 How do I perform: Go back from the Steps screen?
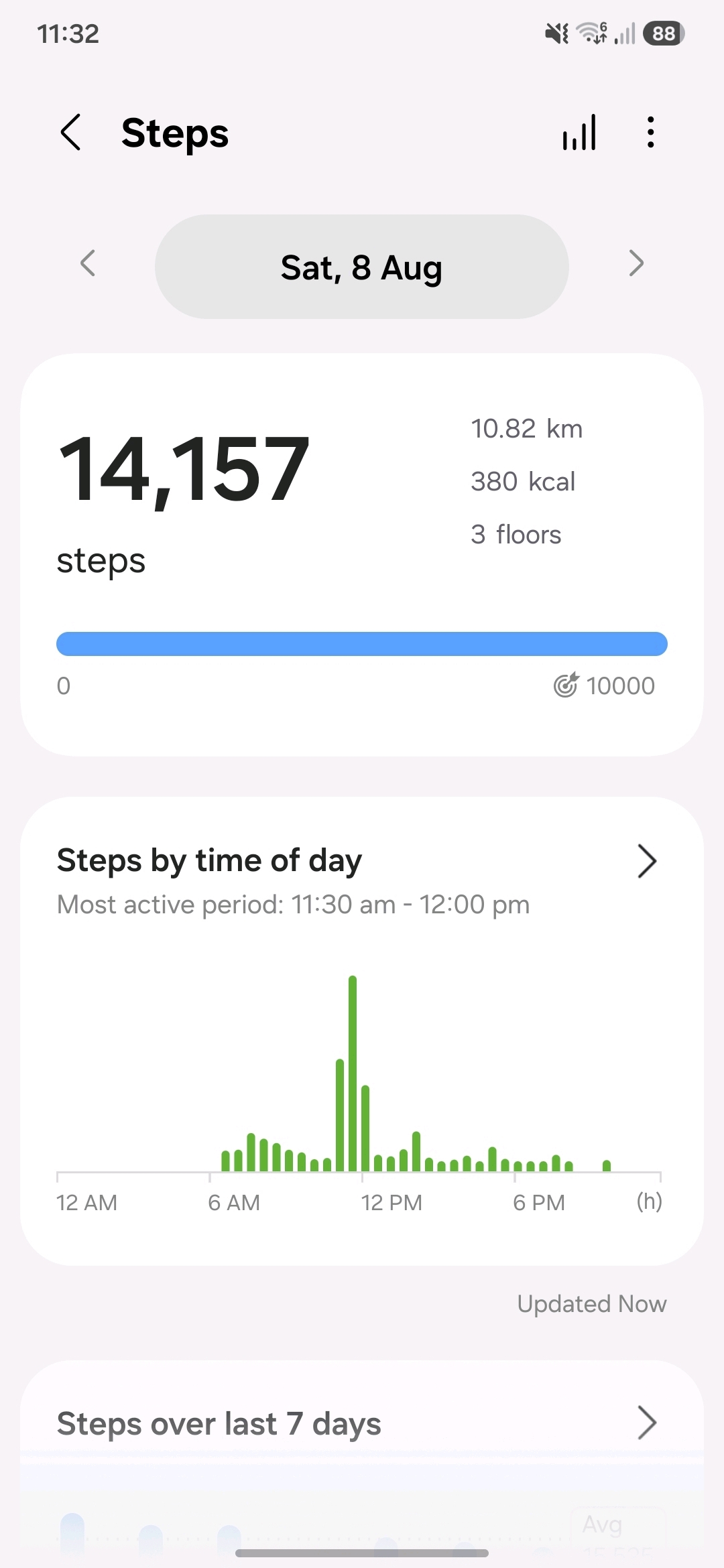pos(71,132)
